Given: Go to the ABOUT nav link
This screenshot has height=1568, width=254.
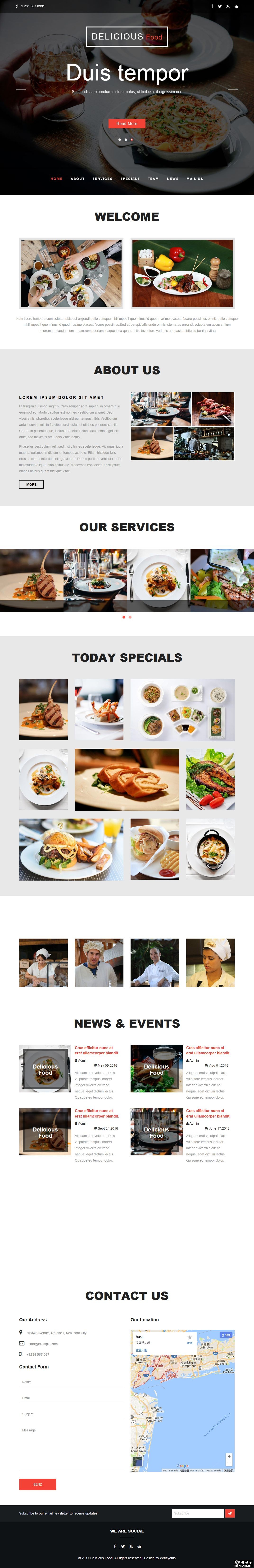Looking at the screenshot, I should click(77, 179).
